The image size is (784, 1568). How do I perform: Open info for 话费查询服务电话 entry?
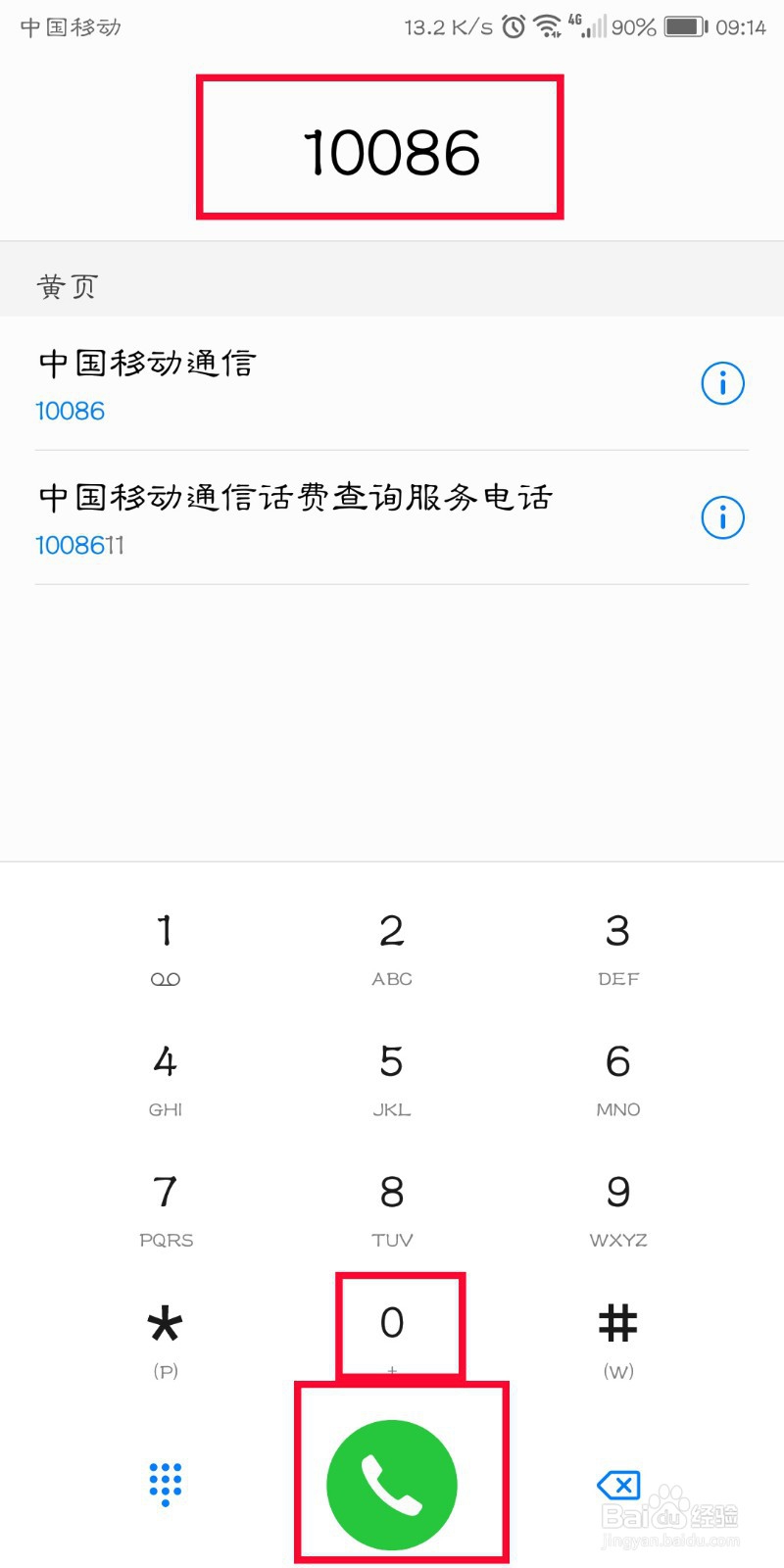click(x=722, y=517)
